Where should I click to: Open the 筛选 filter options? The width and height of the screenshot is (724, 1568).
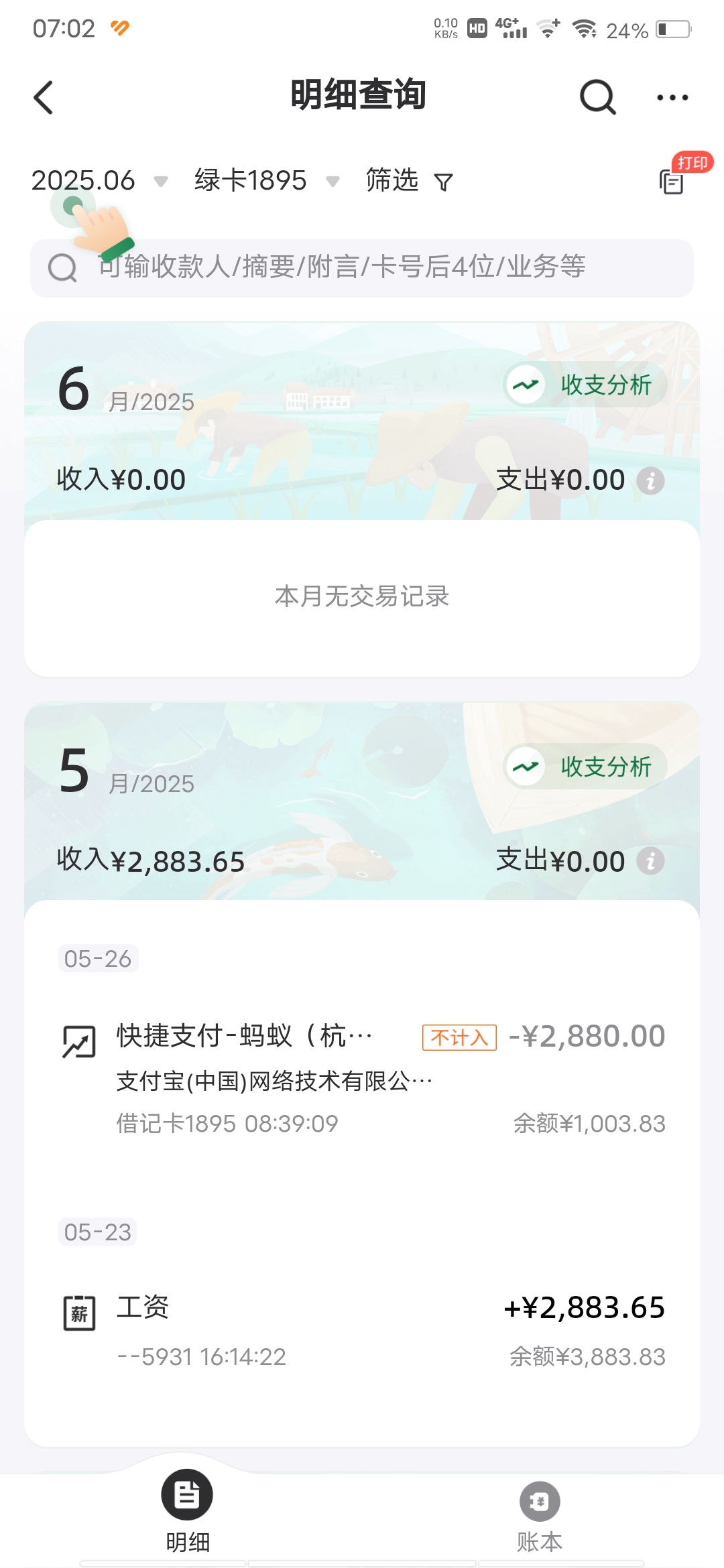click(409, 181)
